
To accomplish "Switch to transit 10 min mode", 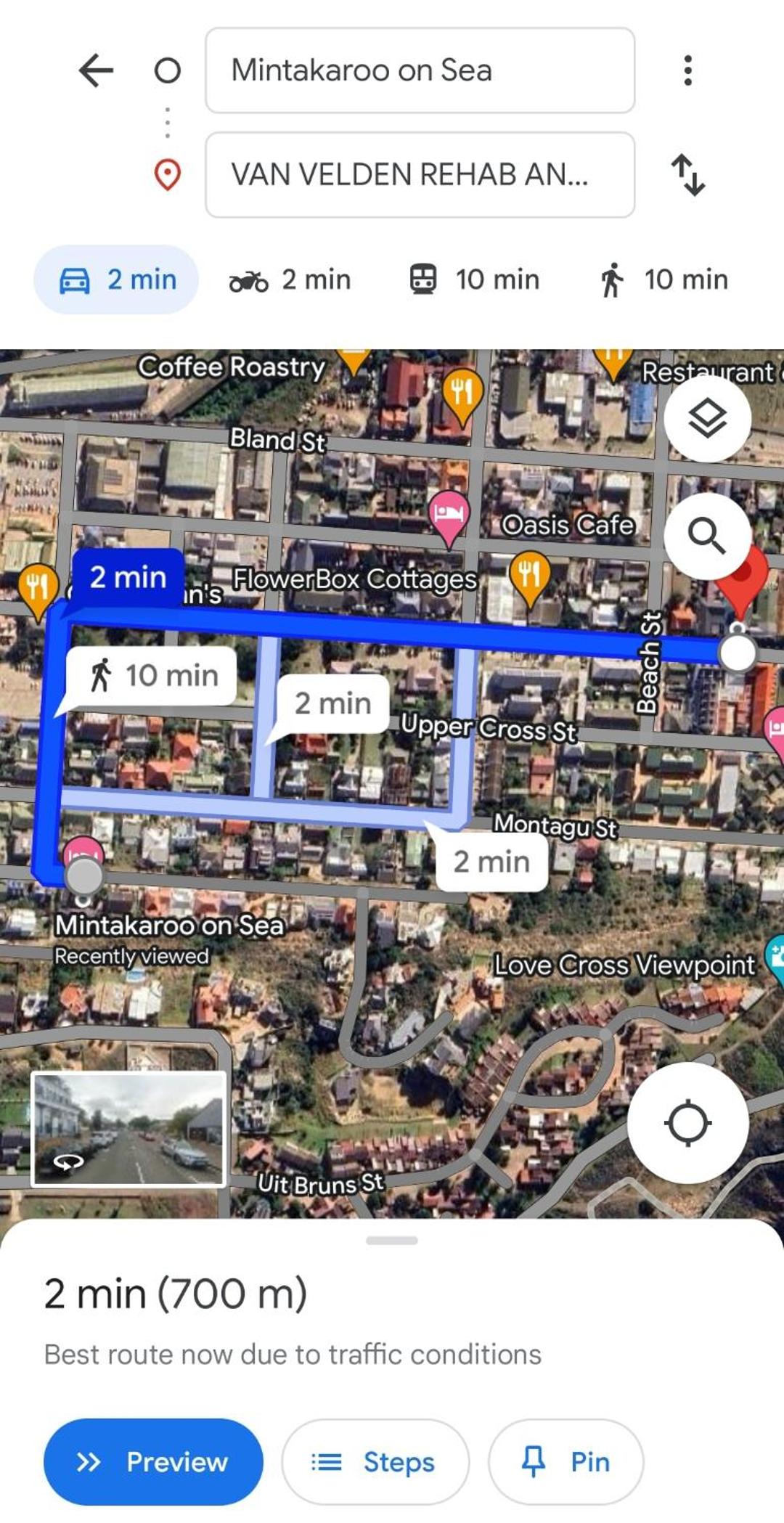I will point(474,279).
